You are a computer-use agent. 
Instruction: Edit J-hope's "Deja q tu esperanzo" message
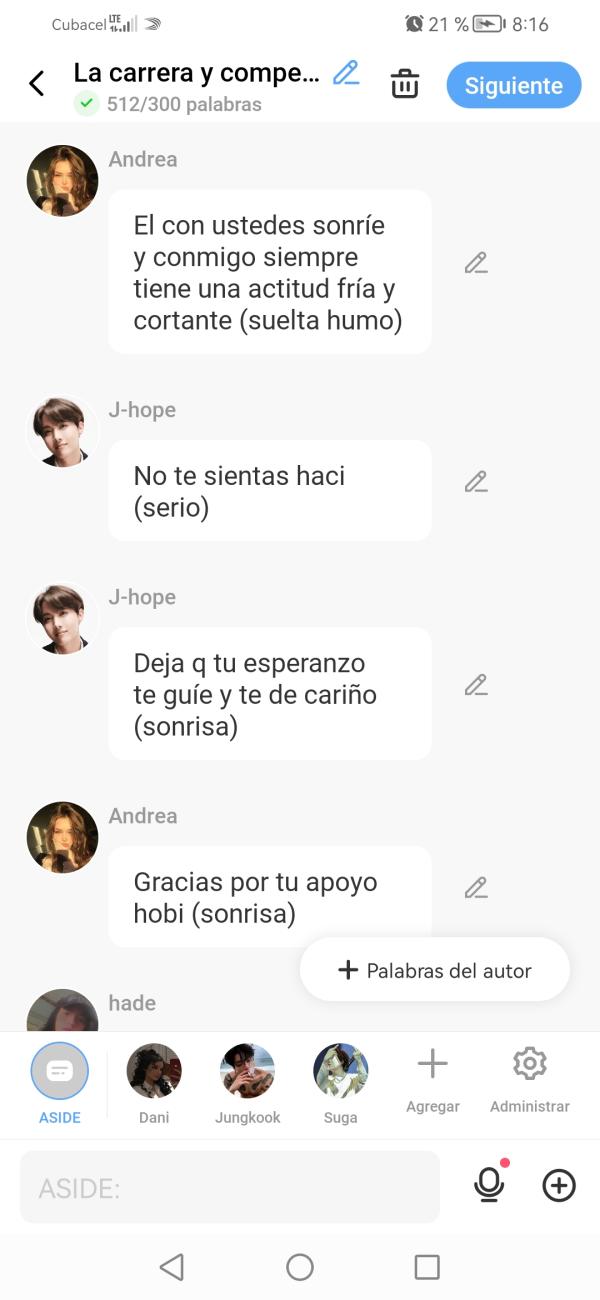pos(476,686)
